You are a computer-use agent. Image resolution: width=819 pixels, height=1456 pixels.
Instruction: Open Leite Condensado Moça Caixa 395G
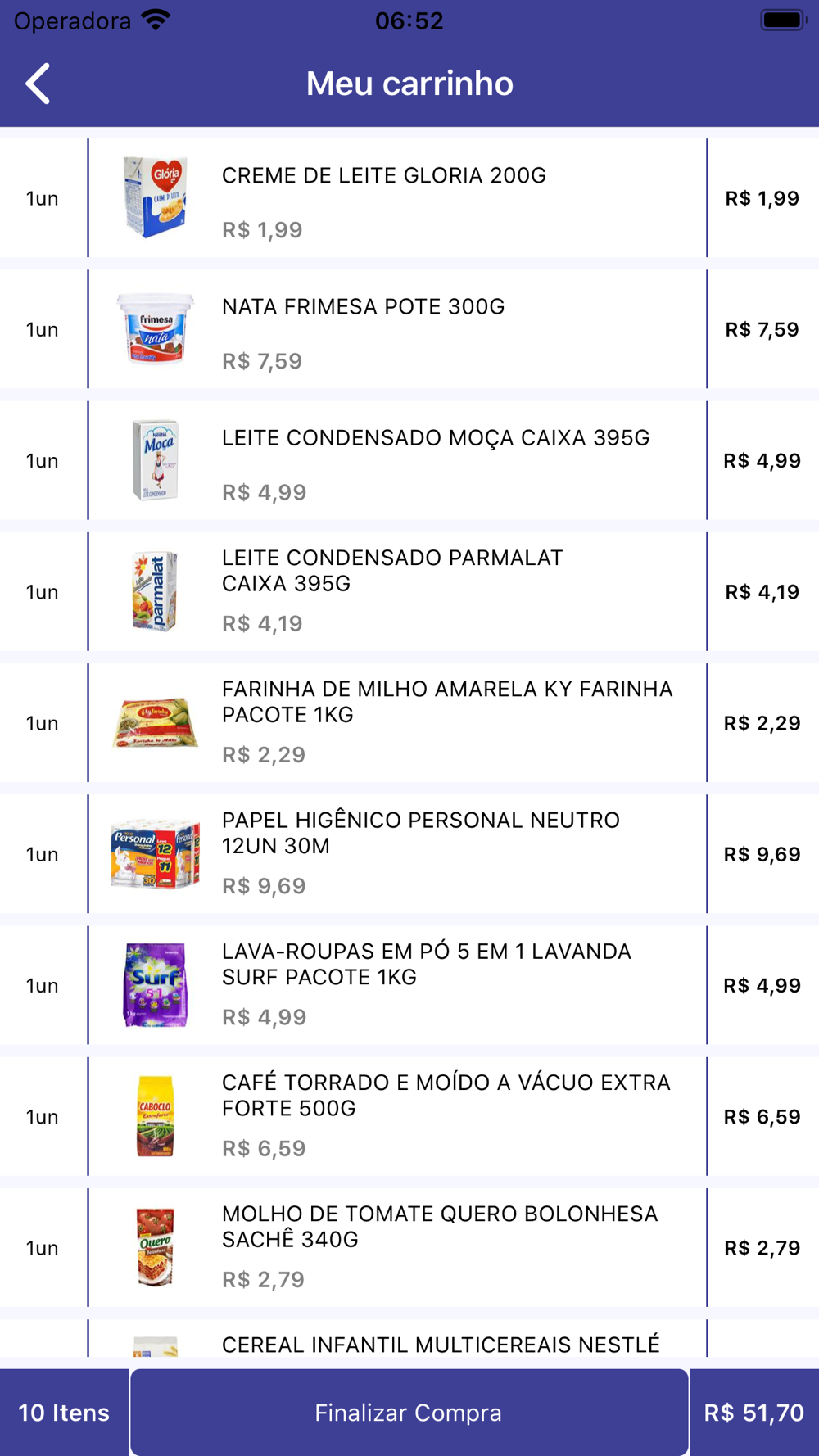[409, 460]
